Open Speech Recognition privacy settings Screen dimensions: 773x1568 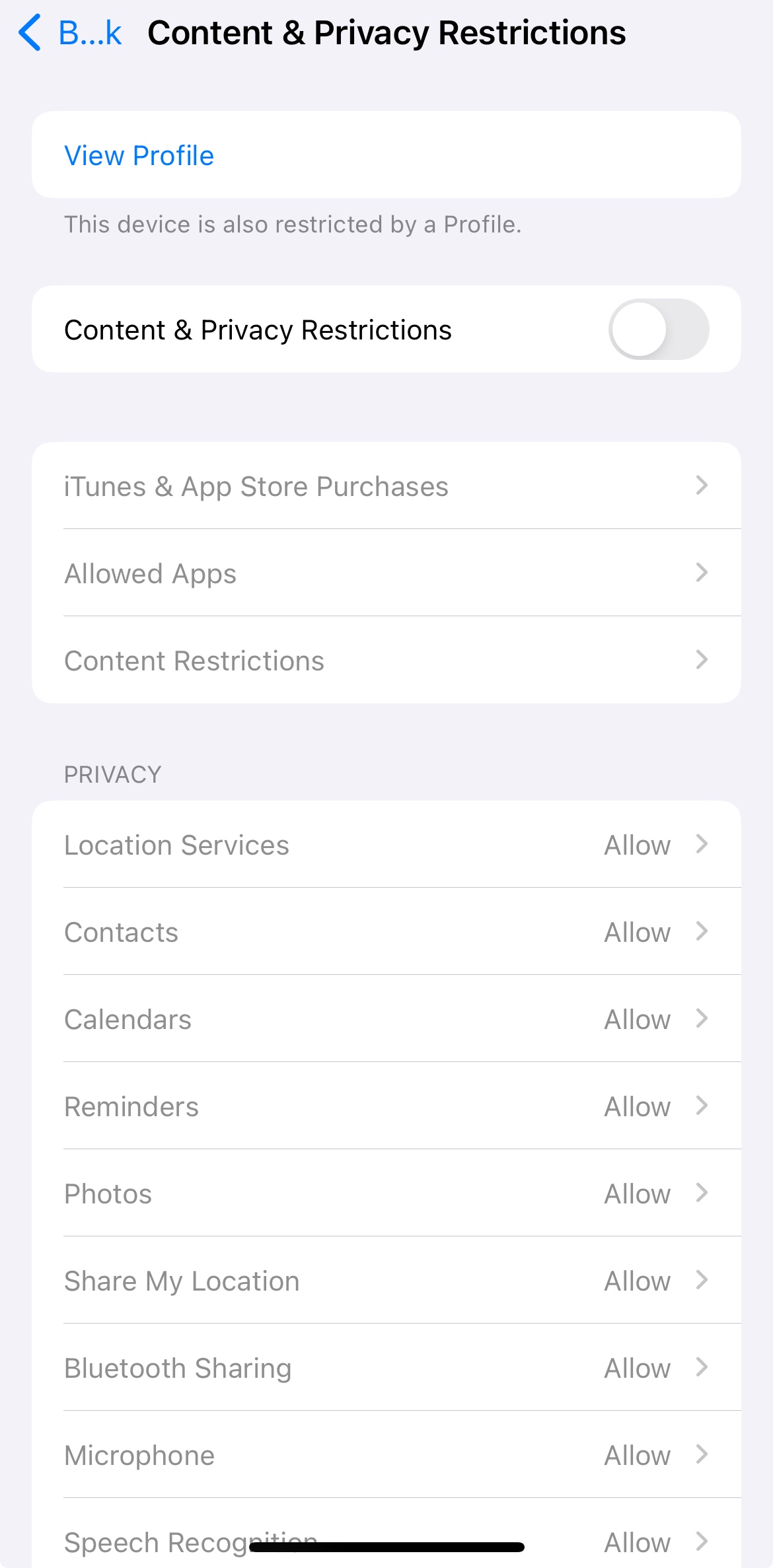[x=386, y=1542]
